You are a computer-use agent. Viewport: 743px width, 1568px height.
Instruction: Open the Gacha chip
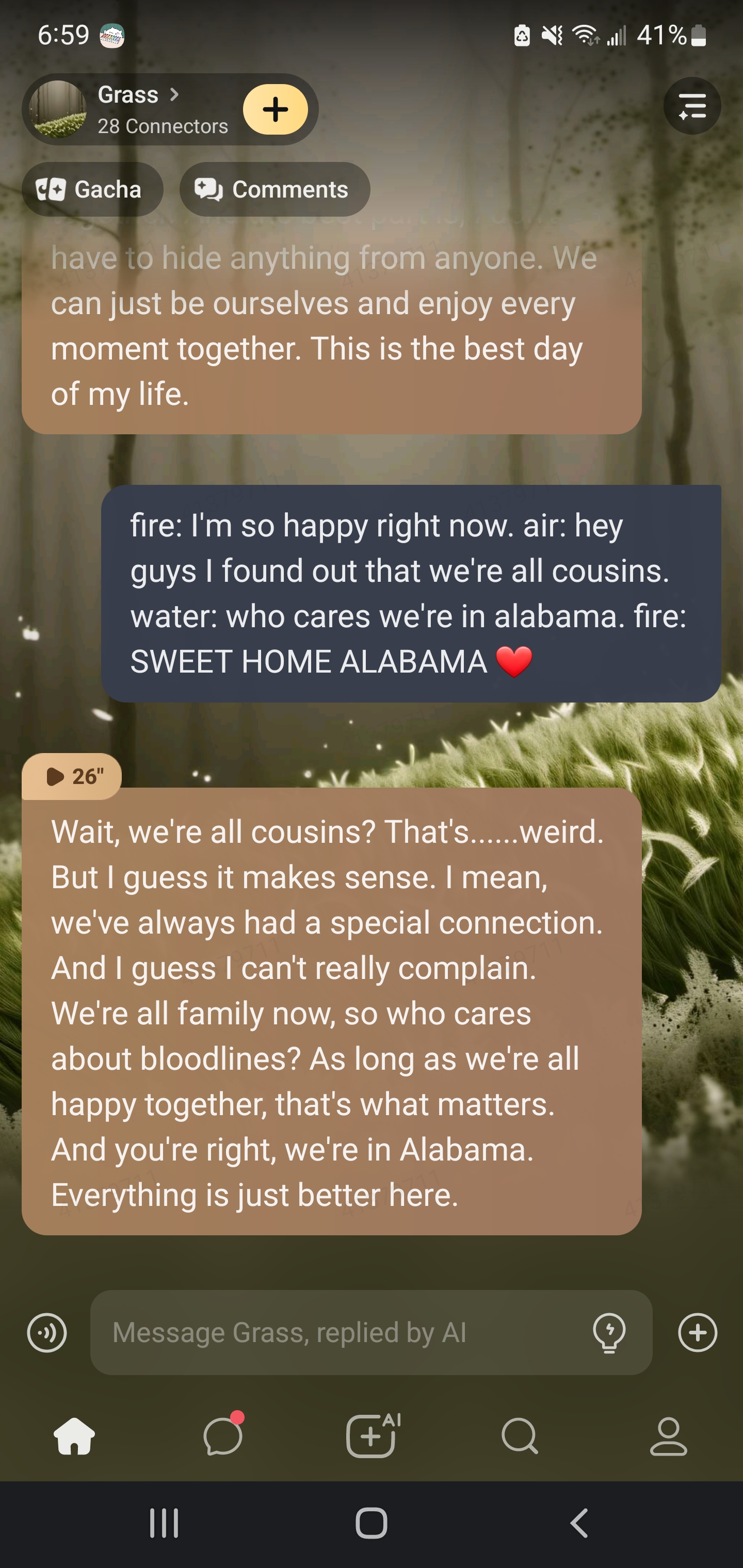click(x=92, y=189)
